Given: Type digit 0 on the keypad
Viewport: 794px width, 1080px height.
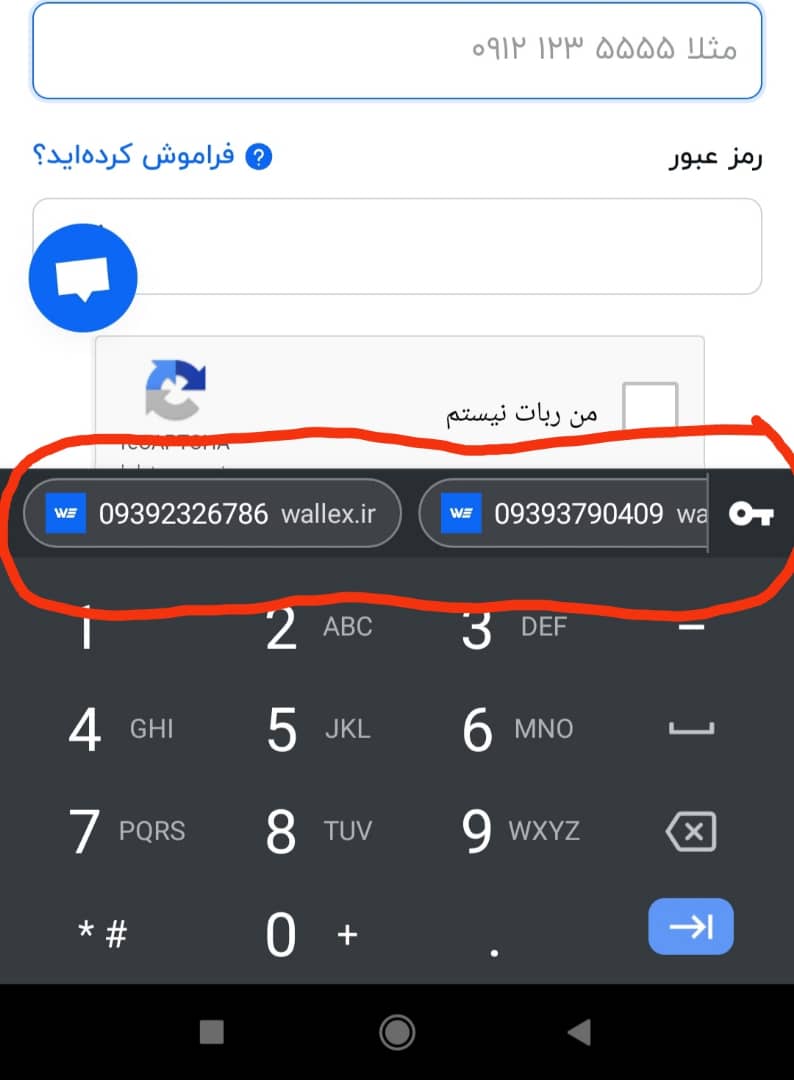Looking at the screenshot, I should (x=282, y=936).
